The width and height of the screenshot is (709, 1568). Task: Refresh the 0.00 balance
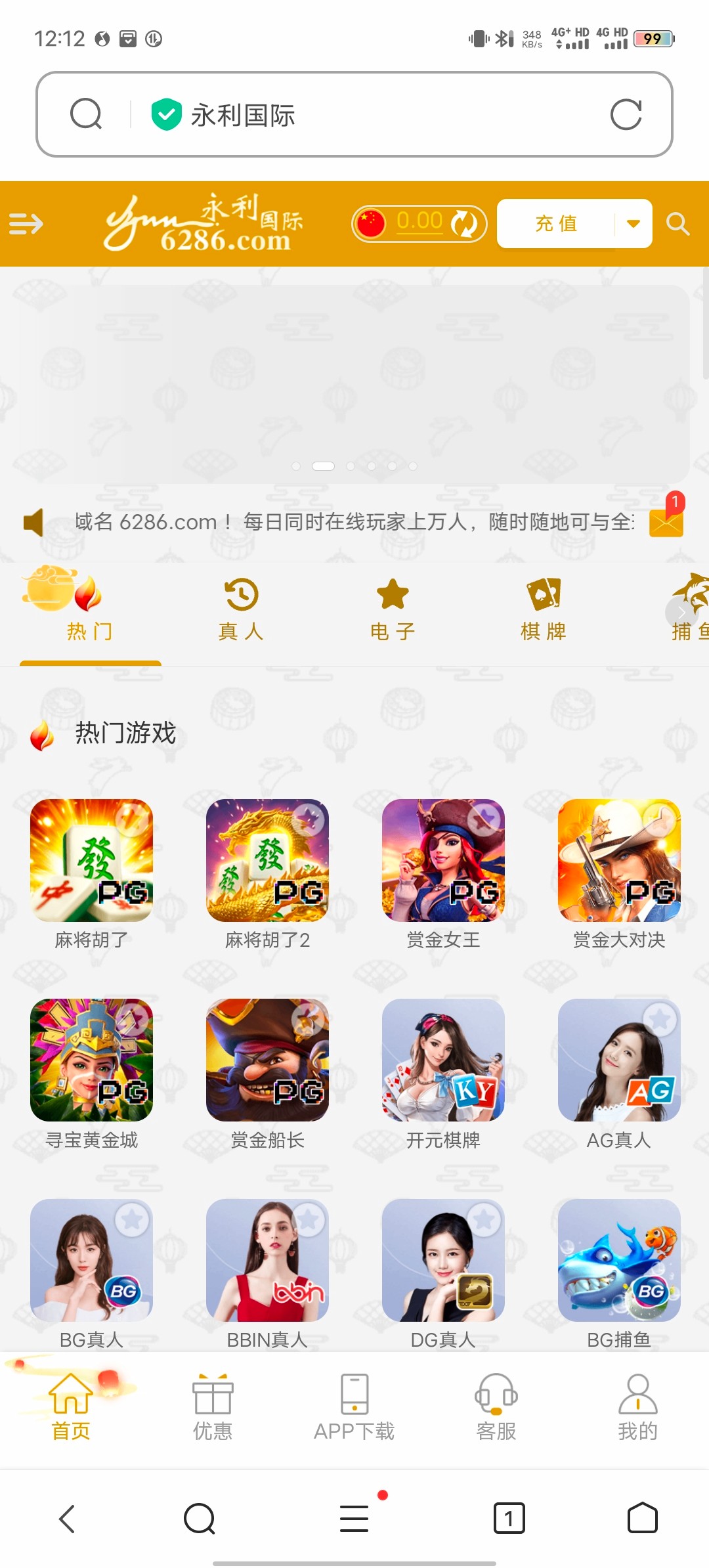coord(465,224)
